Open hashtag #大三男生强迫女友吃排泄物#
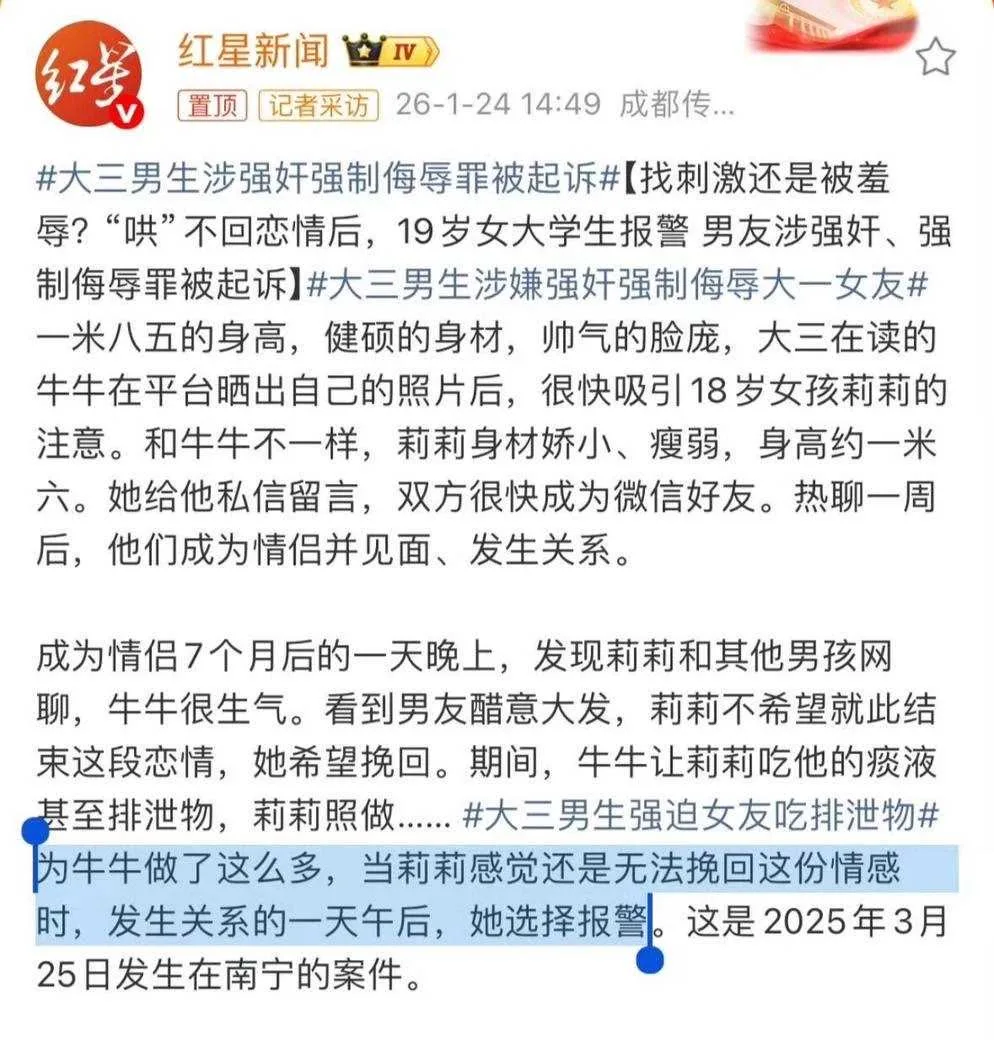 700,814
